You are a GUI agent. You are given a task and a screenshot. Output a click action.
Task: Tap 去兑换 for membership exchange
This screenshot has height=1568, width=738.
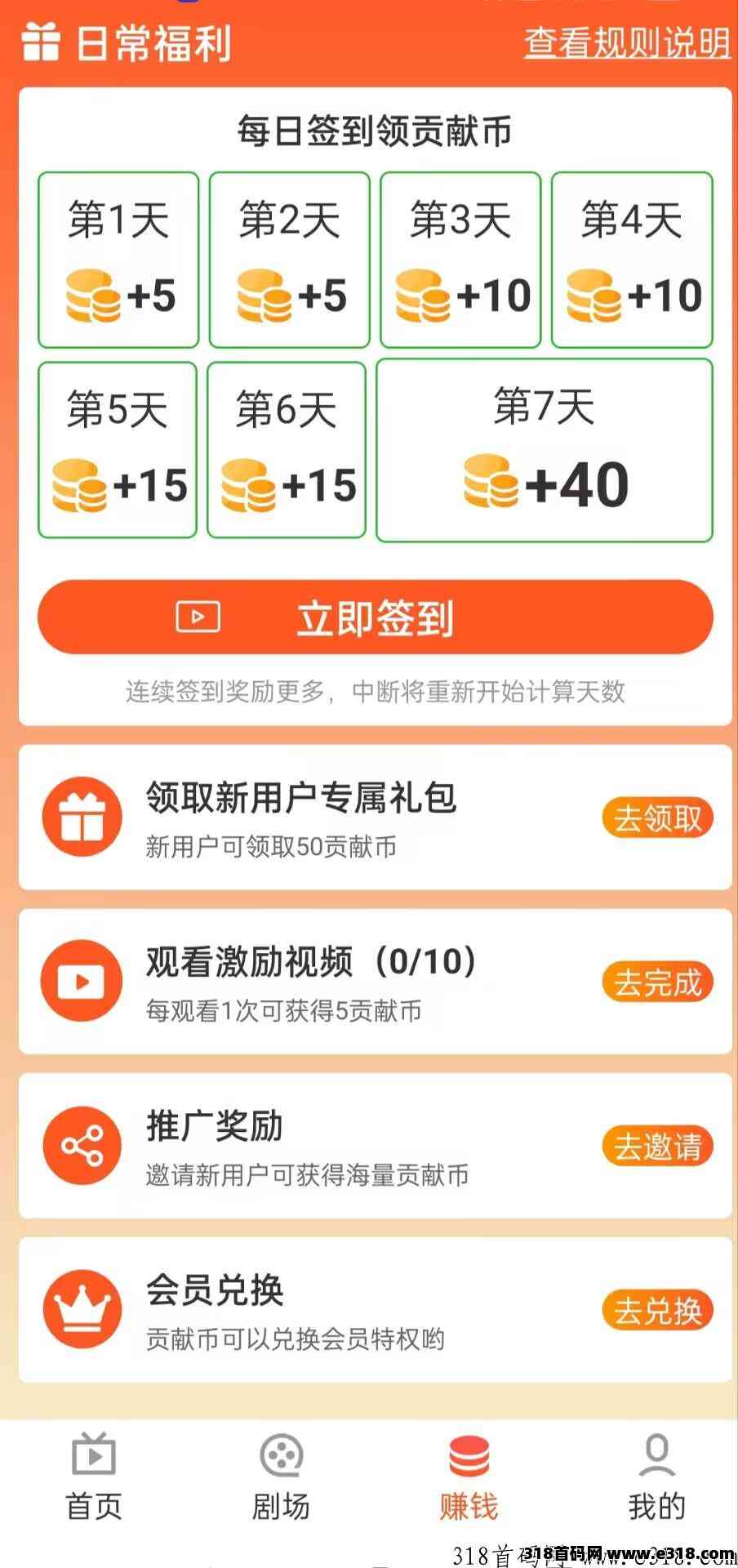657,1311
